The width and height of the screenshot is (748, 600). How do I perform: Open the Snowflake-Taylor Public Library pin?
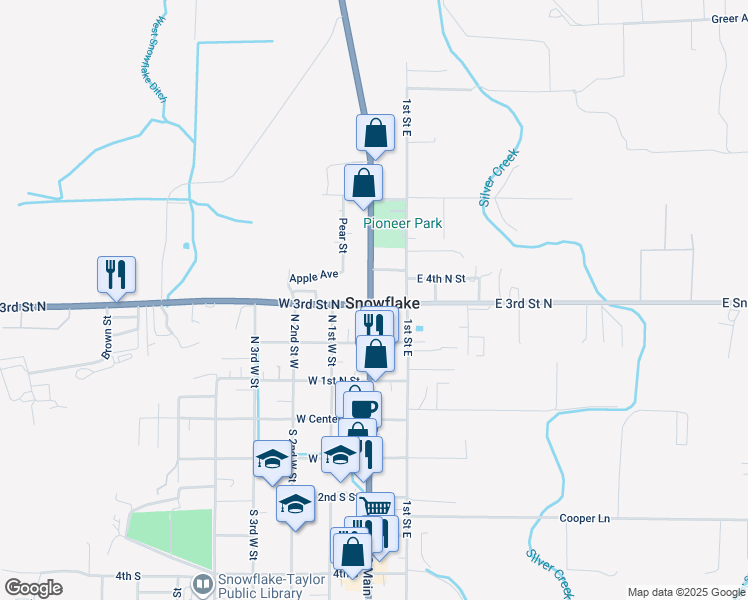click(203, 585)
